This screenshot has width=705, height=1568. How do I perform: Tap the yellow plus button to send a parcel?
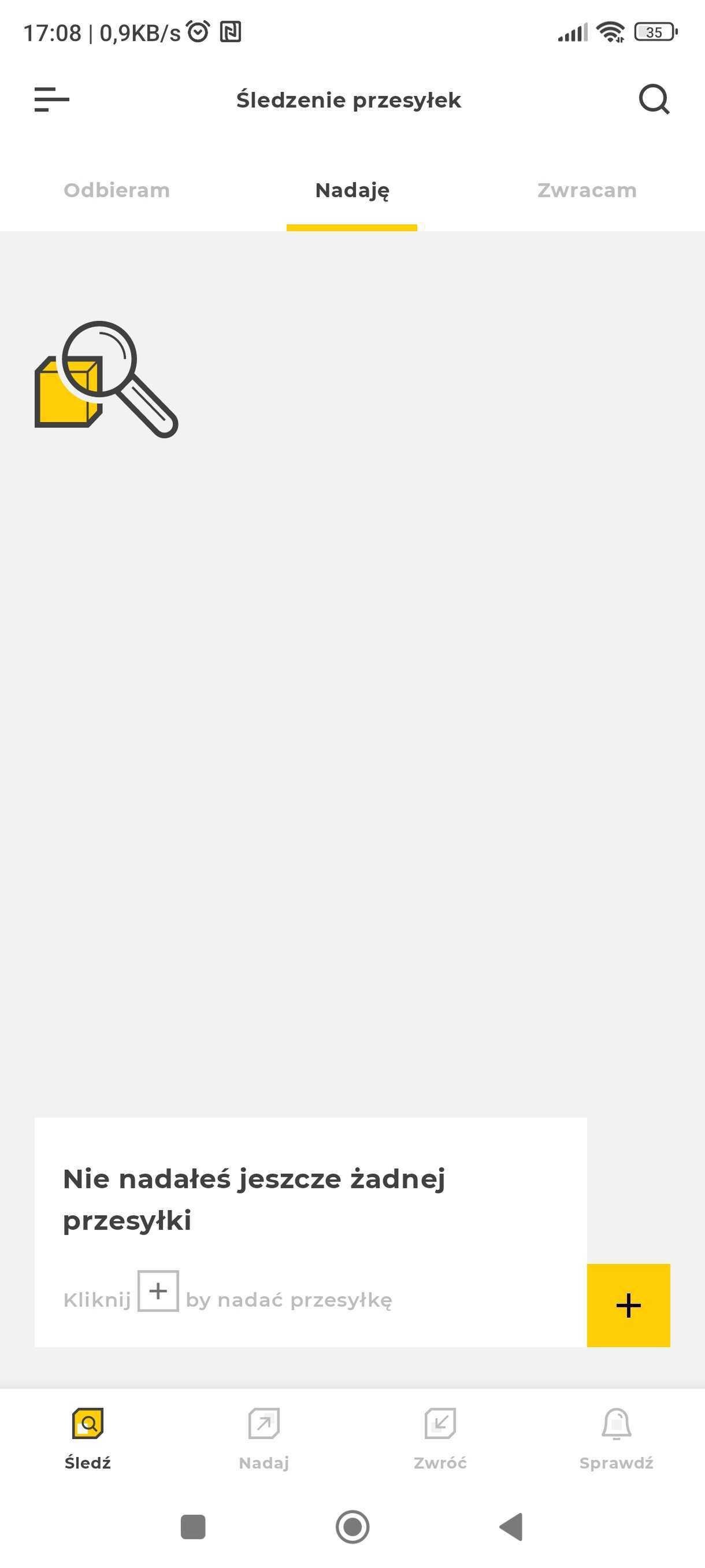click(628, 1305)
